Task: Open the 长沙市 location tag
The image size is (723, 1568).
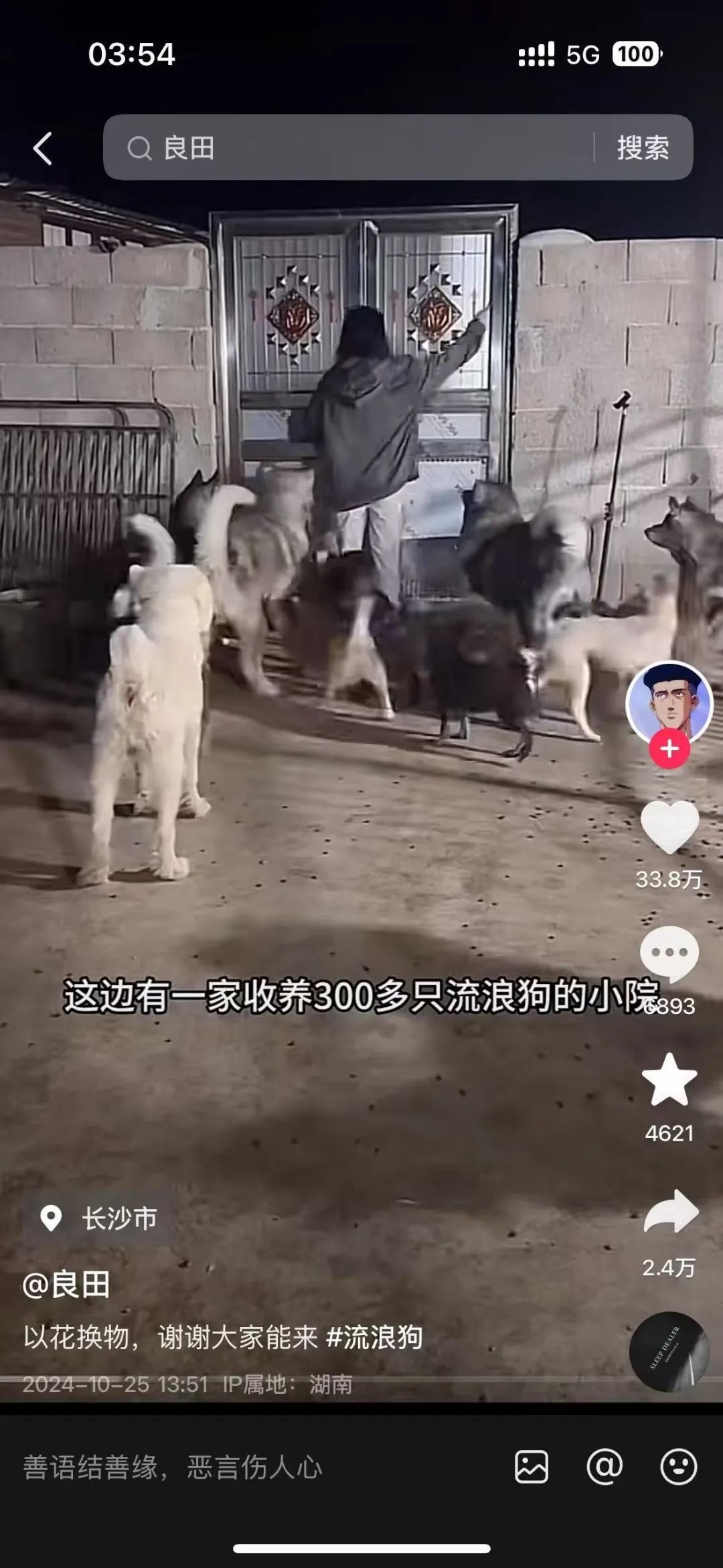Action: tap(100, 1218)
